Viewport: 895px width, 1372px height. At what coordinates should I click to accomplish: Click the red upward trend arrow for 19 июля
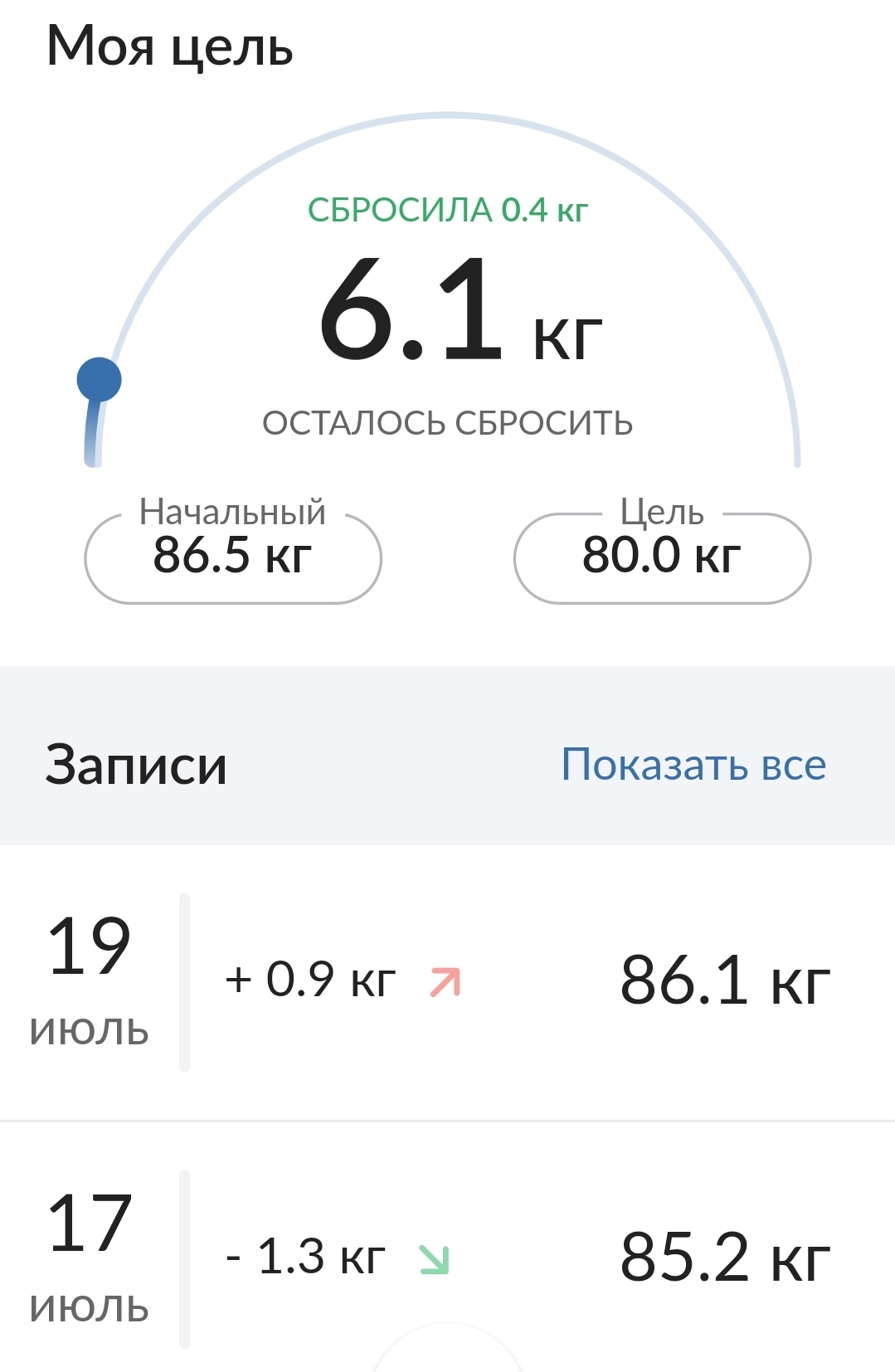coord(445,980)
